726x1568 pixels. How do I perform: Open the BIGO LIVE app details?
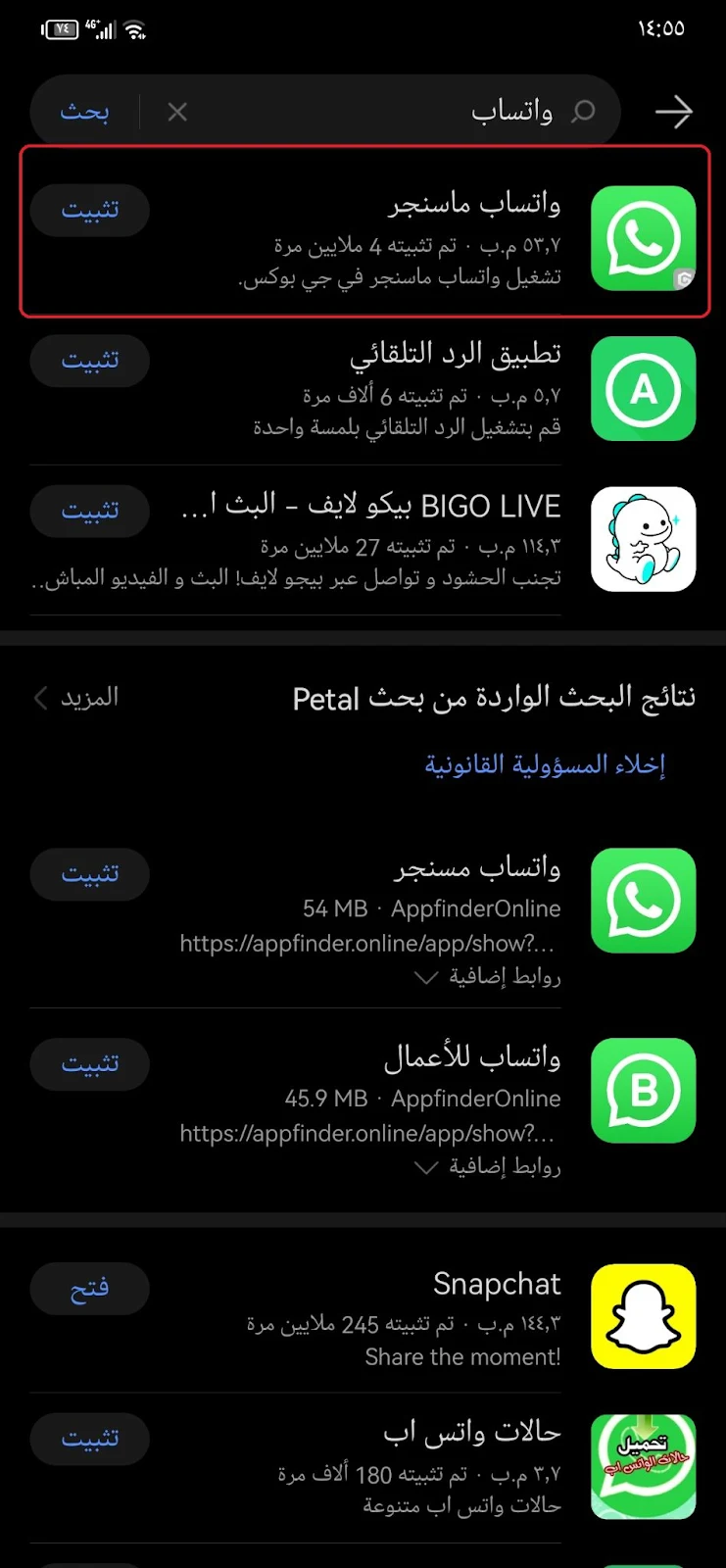tap(392, 539)
